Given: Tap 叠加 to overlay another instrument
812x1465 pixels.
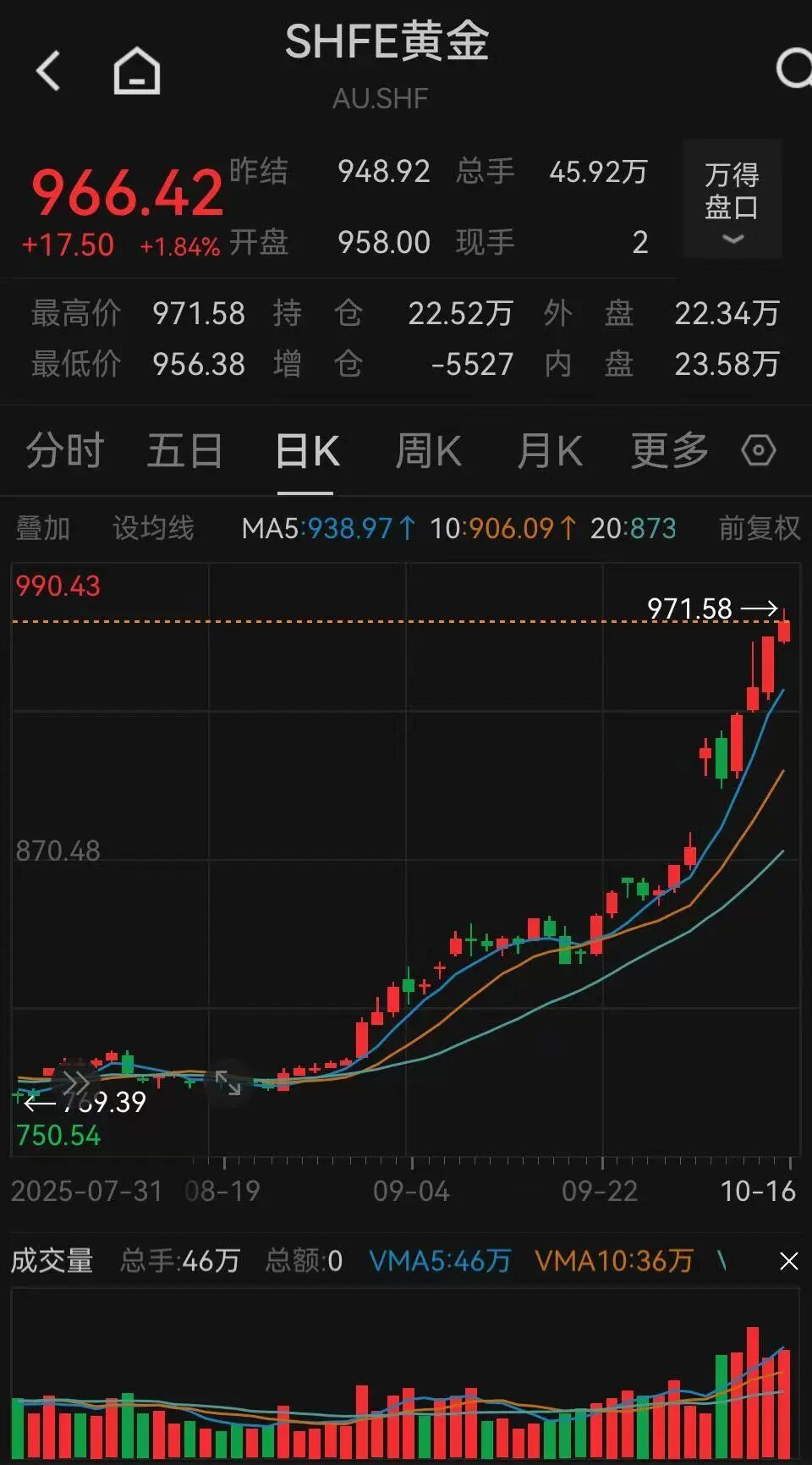Looking at the screenshot, I should click(42, 528).
